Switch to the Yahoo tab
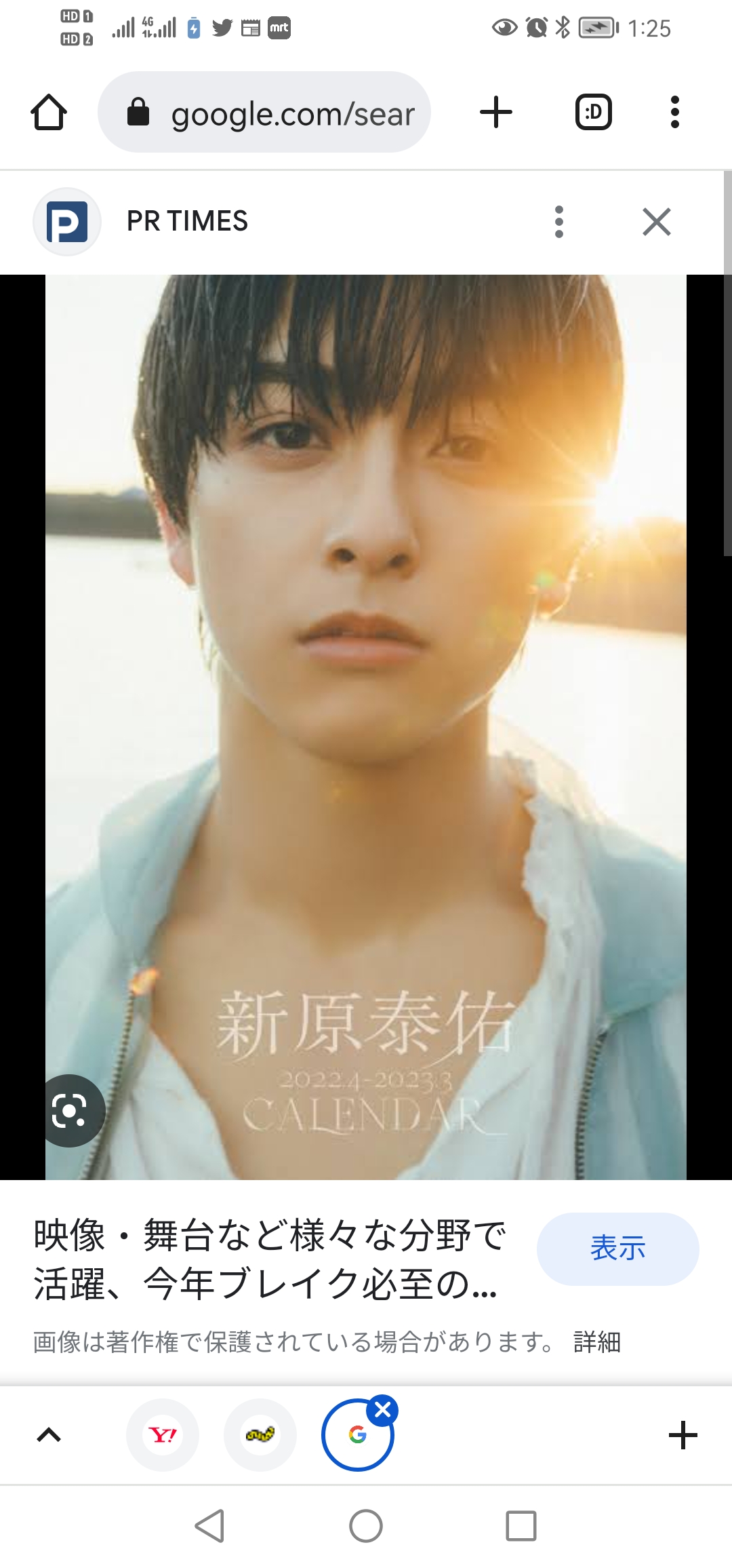The height and width of the screenshot is (1568, 732). [163, 1435]
